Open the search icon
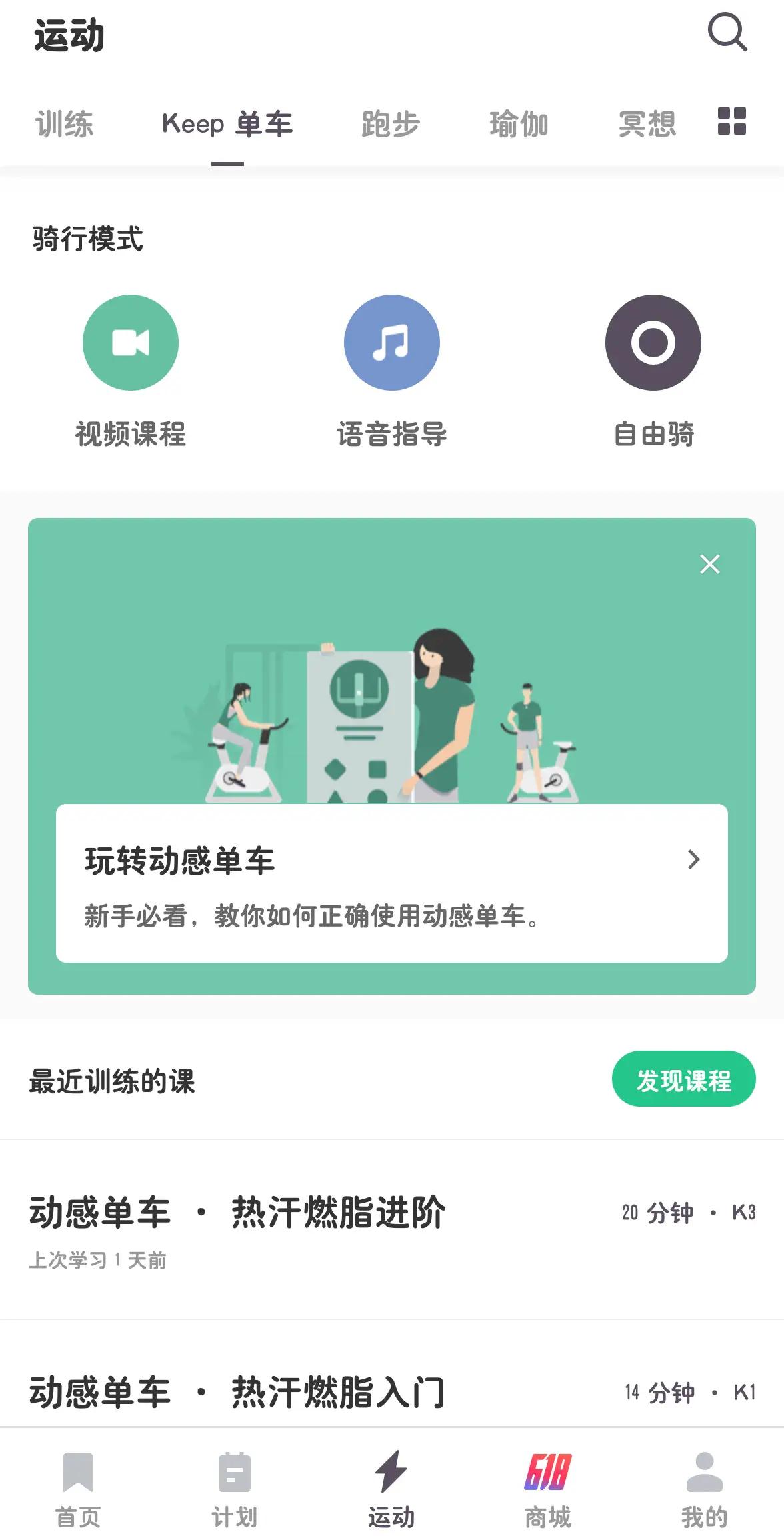 pyautogui.click(x=728, y=33)
